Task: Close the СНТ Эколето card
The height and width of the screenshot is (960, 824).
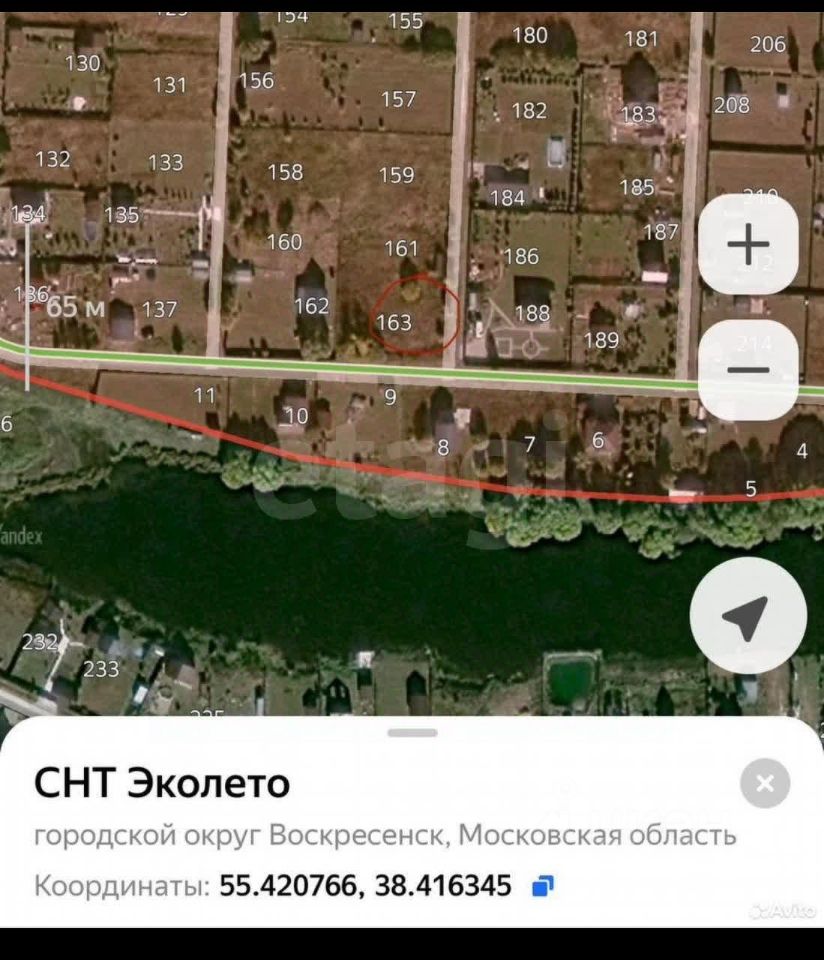Action: 765,784
